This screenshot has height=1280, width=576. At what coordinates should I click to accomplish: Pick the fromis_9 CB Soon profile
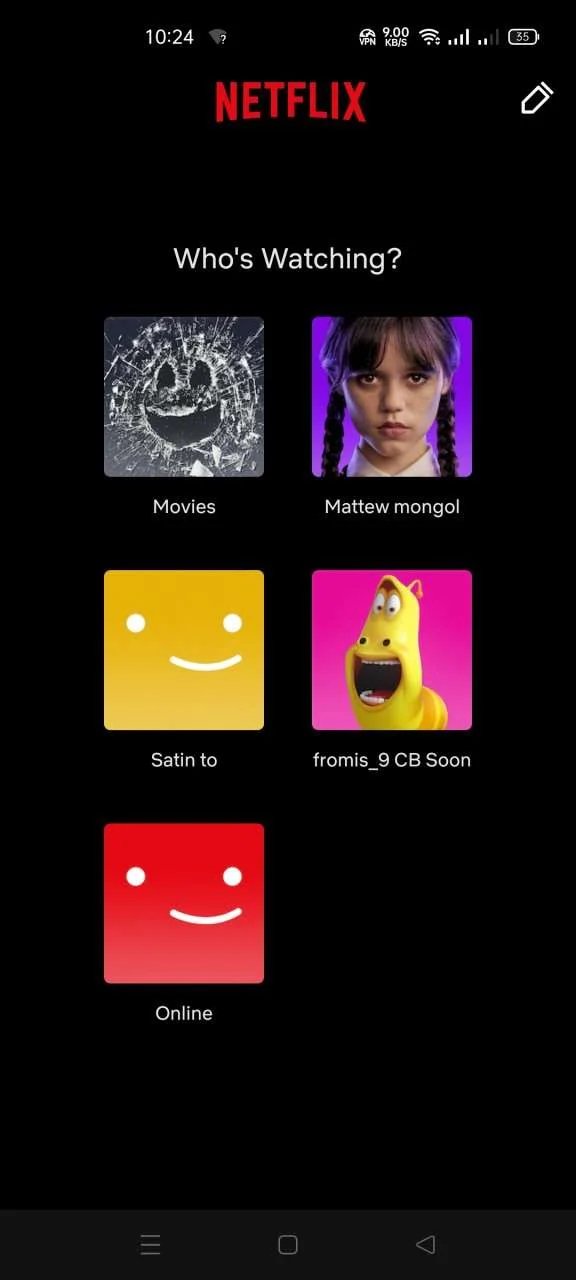pyautogui.click(x=392, y=650)
